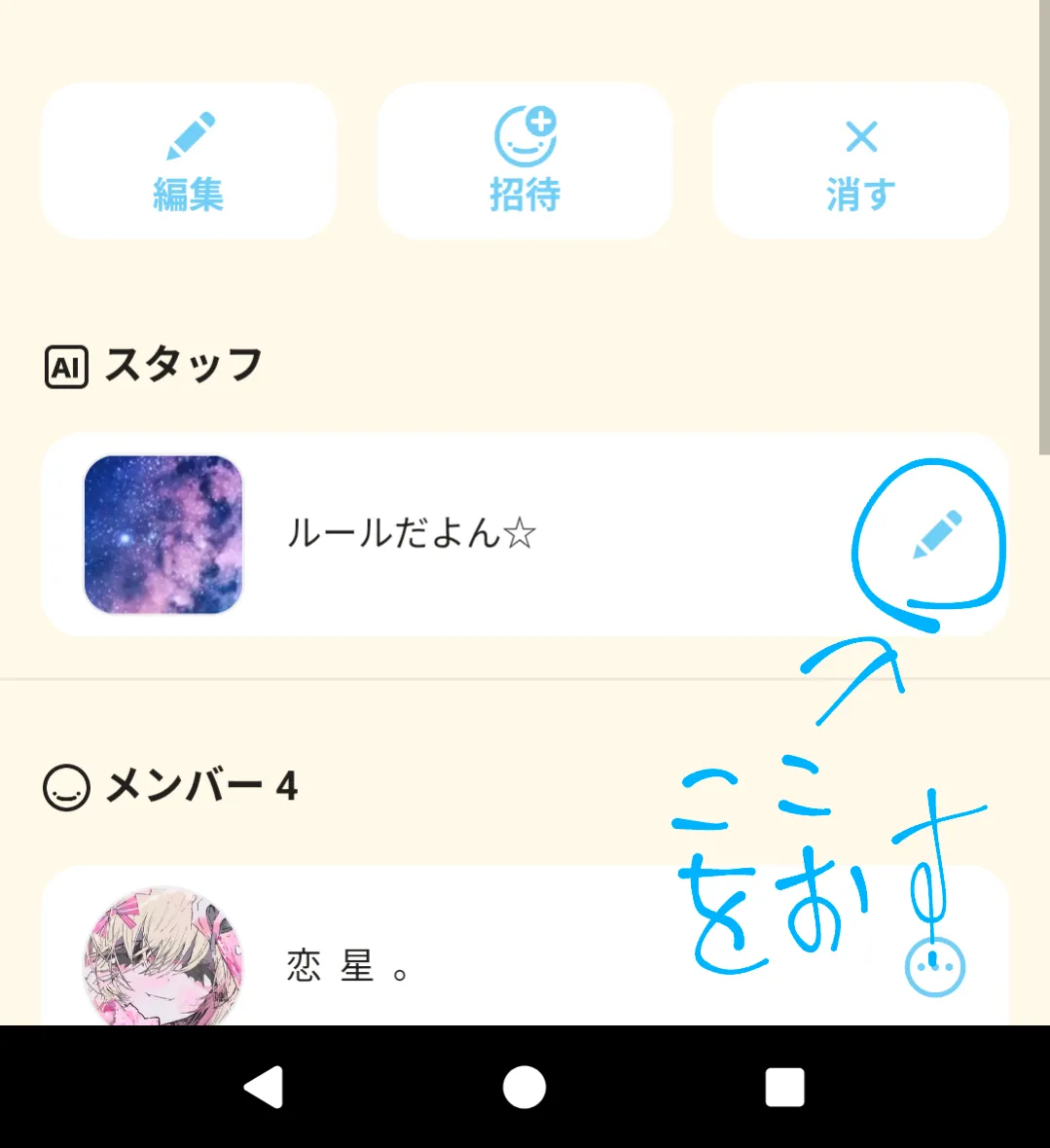1050x1148 pixels.
Task: Tap the 編集 edit button
Action: tap(189, 161)
